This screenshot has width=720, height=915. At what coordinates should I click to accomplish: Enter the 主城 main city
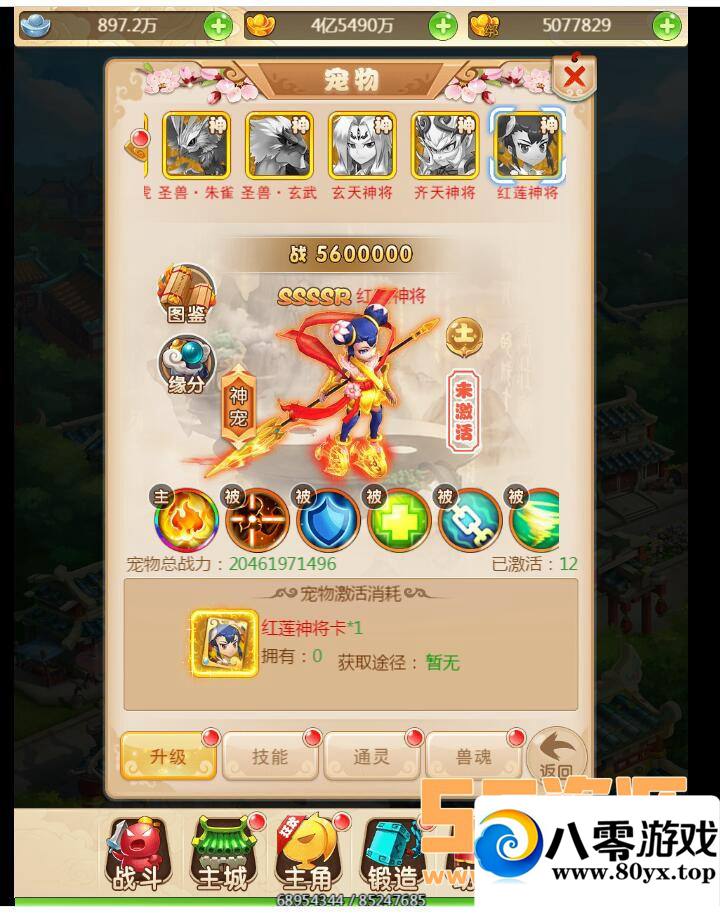[221, 852]
